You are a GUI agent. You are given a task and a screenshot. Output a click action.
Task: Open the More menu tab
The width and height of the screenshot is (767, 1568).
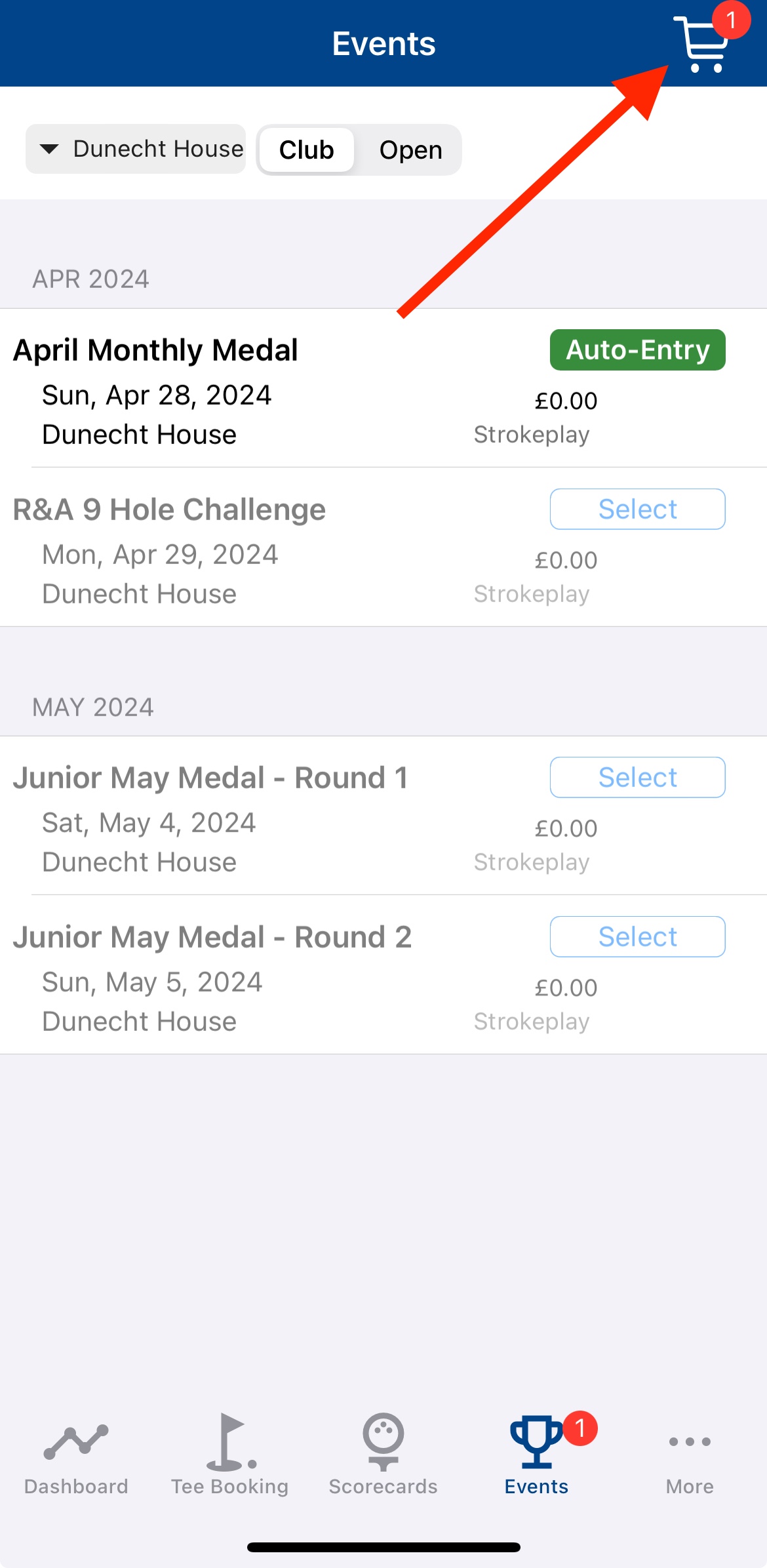click(x=690, y=1462)
